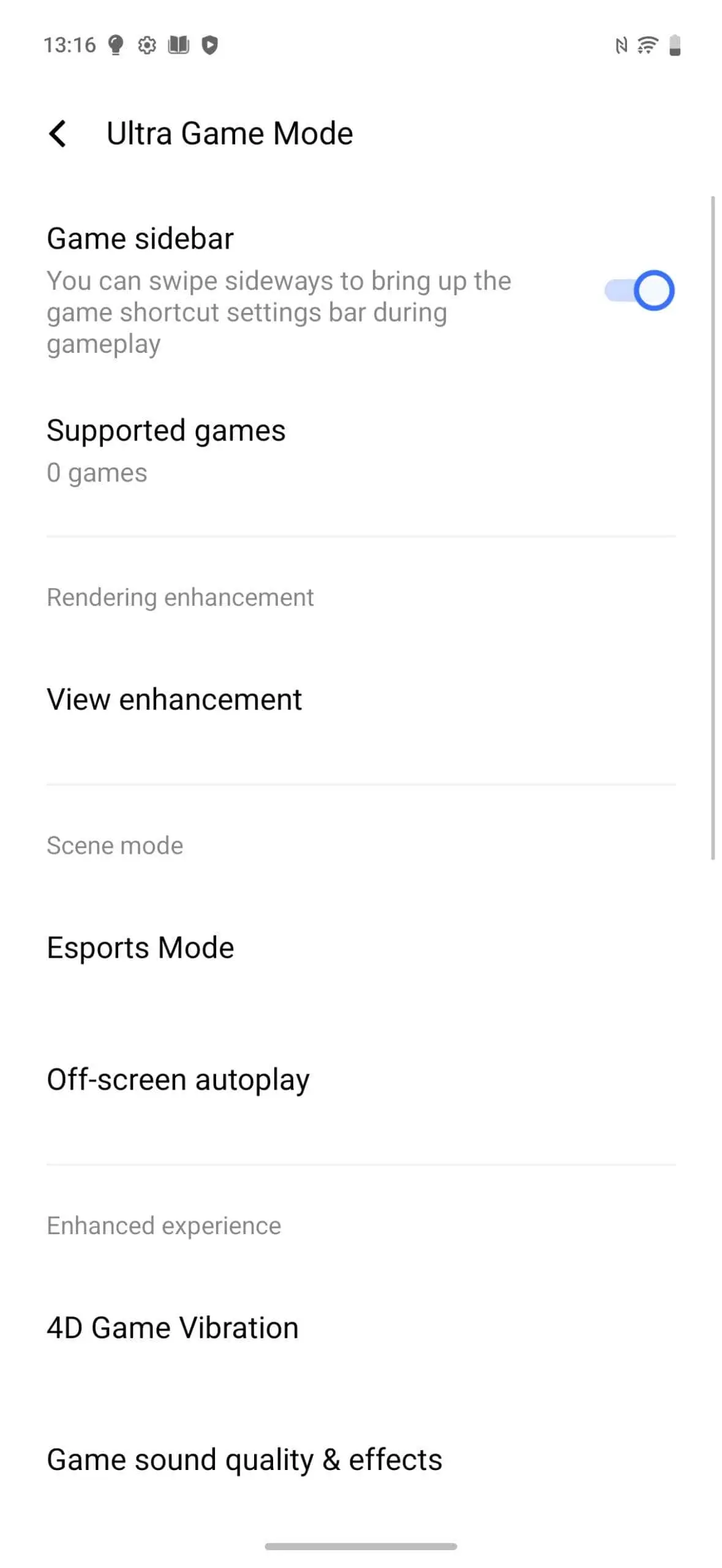The height and width of the screenshot is (1568, 722).
Task: Tap the back chevron to leave Ultra Game Mode
Action: point(59,133)
